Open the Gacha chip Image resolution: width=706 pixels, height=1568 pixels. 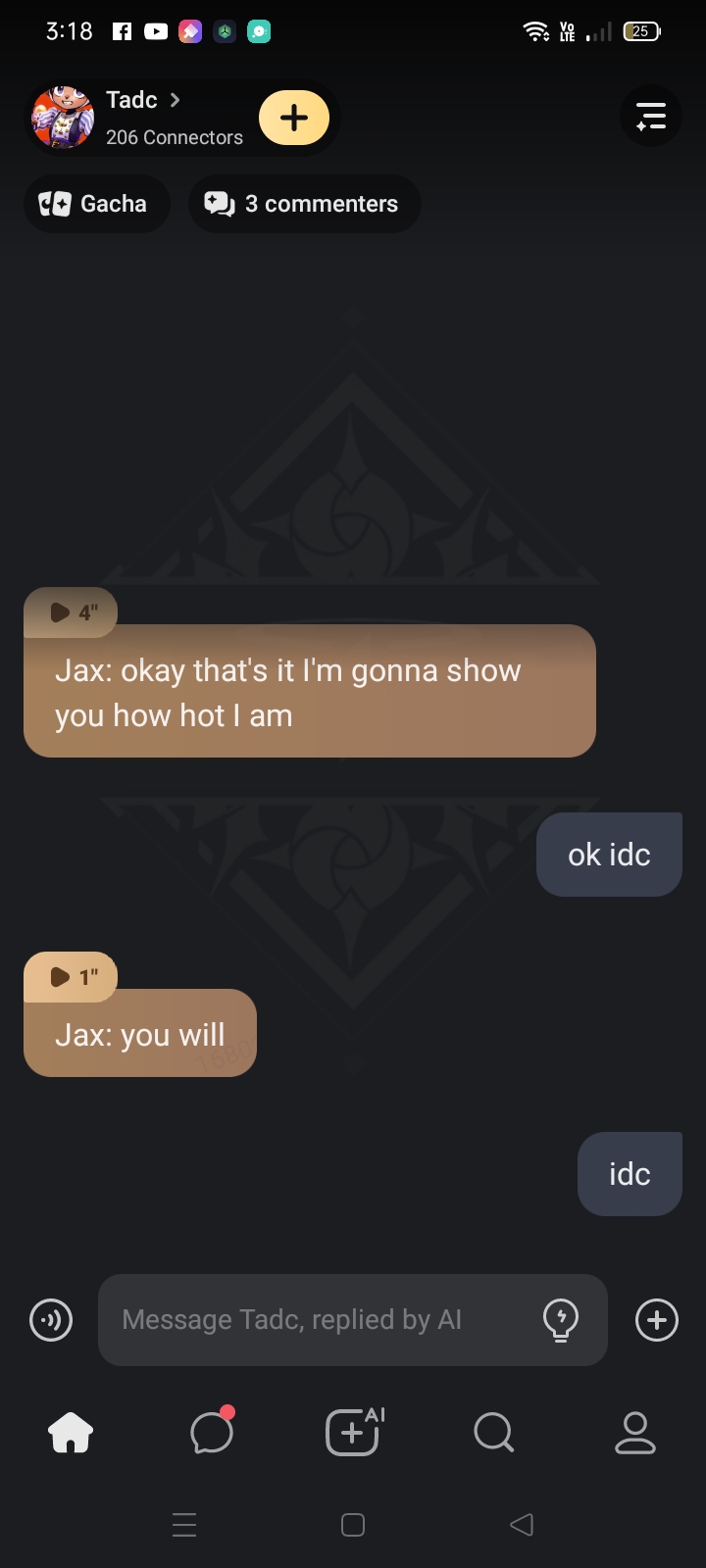[x=95, y=204]
